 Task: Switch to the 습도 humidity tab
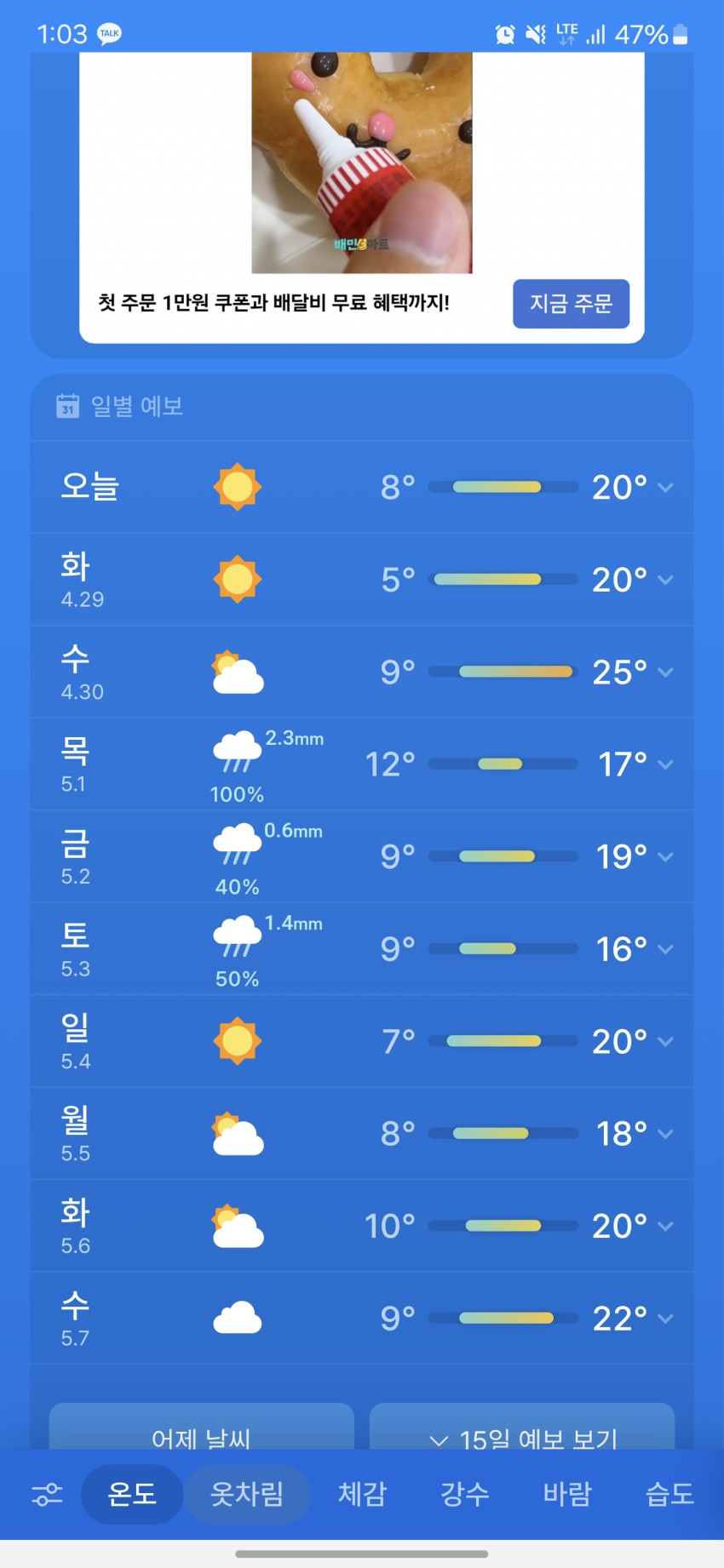pyautogui.click(x=669, y=1494)
